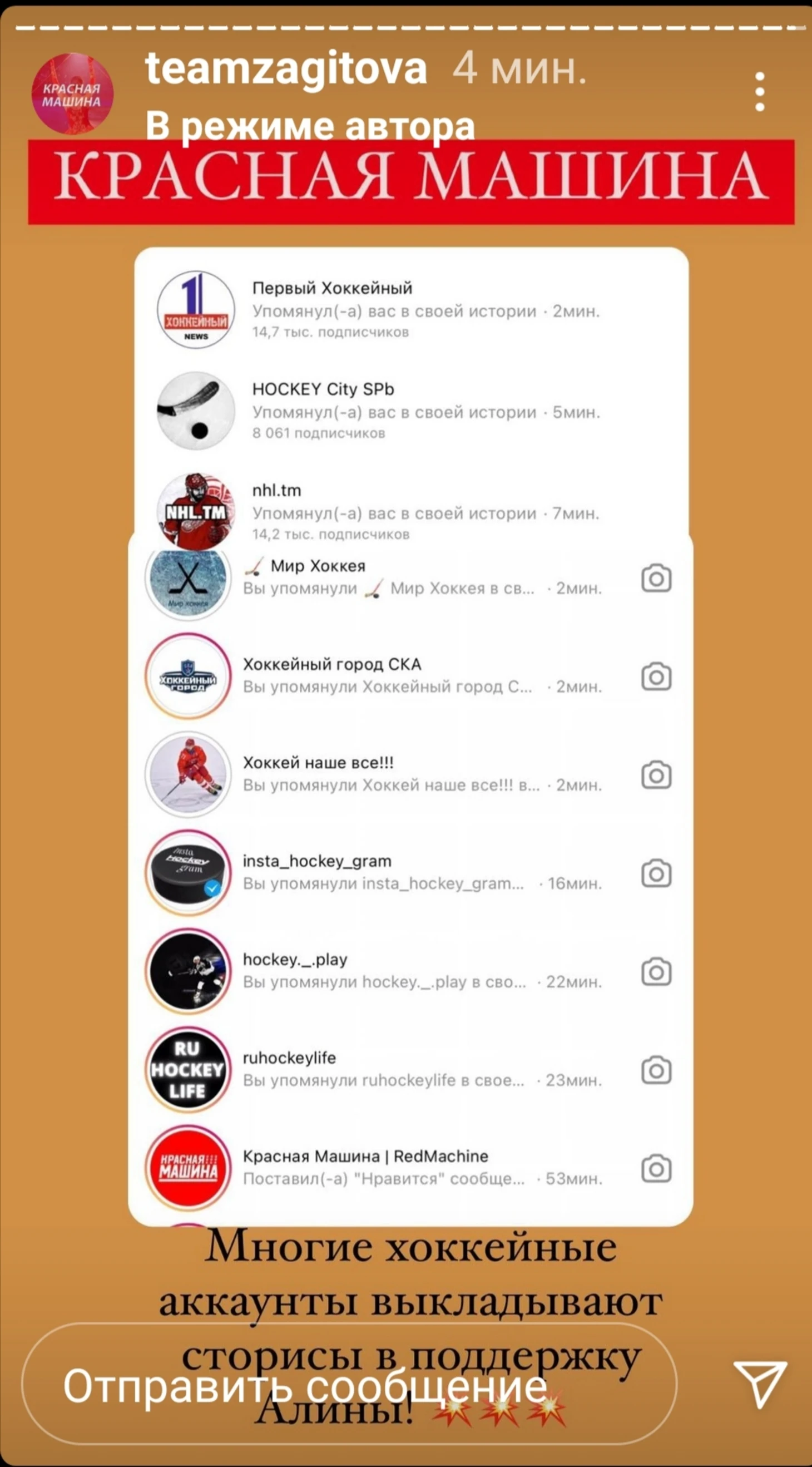The width and height of the screenshot is (812, 1467).
Task: Open teamzagitova profile from the username
Action: pyautogui.click(x=286, y=69)
